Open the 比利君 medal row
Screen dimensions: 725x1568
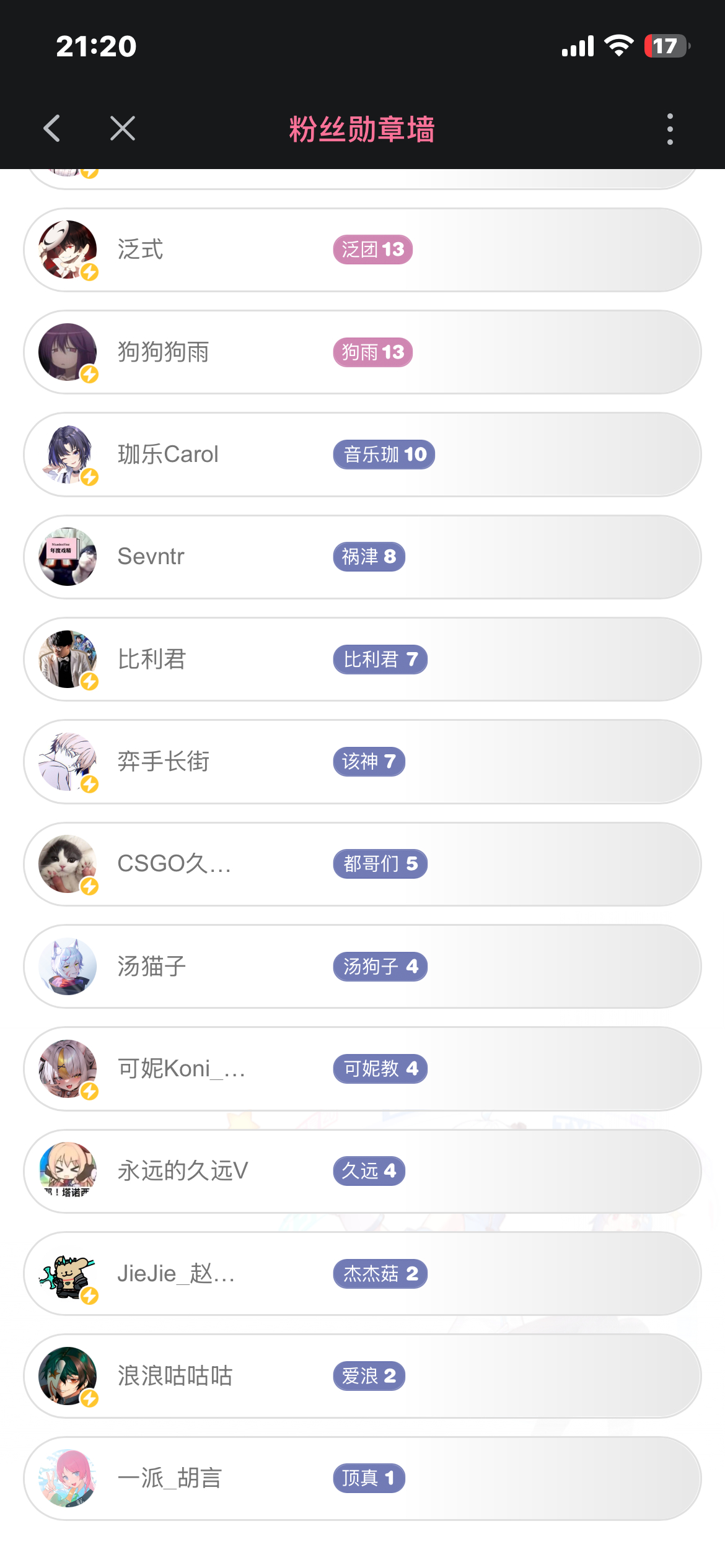point(362,660)
